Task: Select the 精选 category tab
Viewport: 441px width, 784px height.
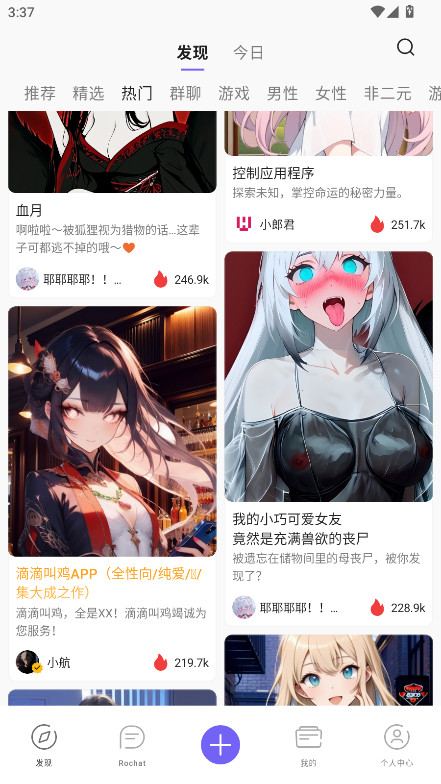Action: (88, 93)
